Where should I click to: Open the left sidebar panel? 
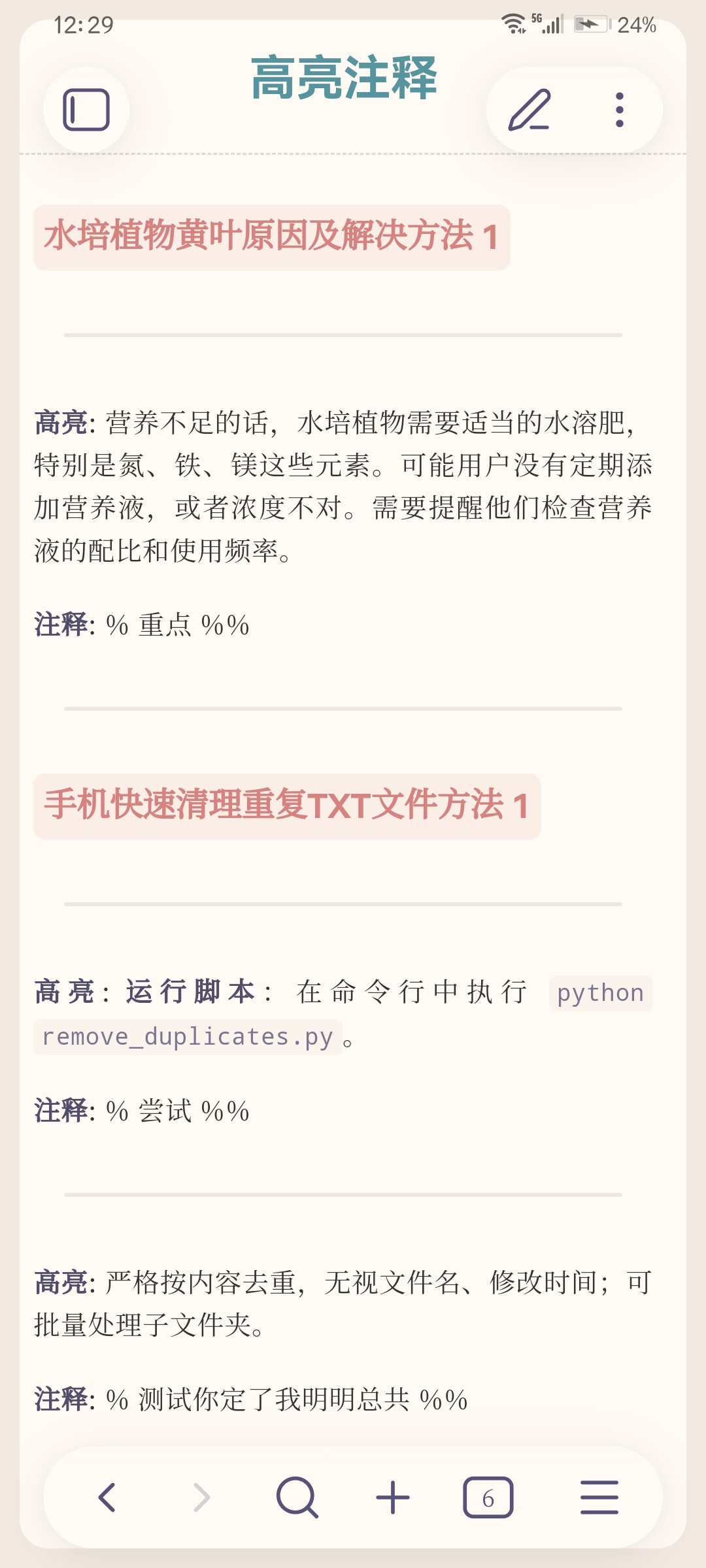click(86, 110)
